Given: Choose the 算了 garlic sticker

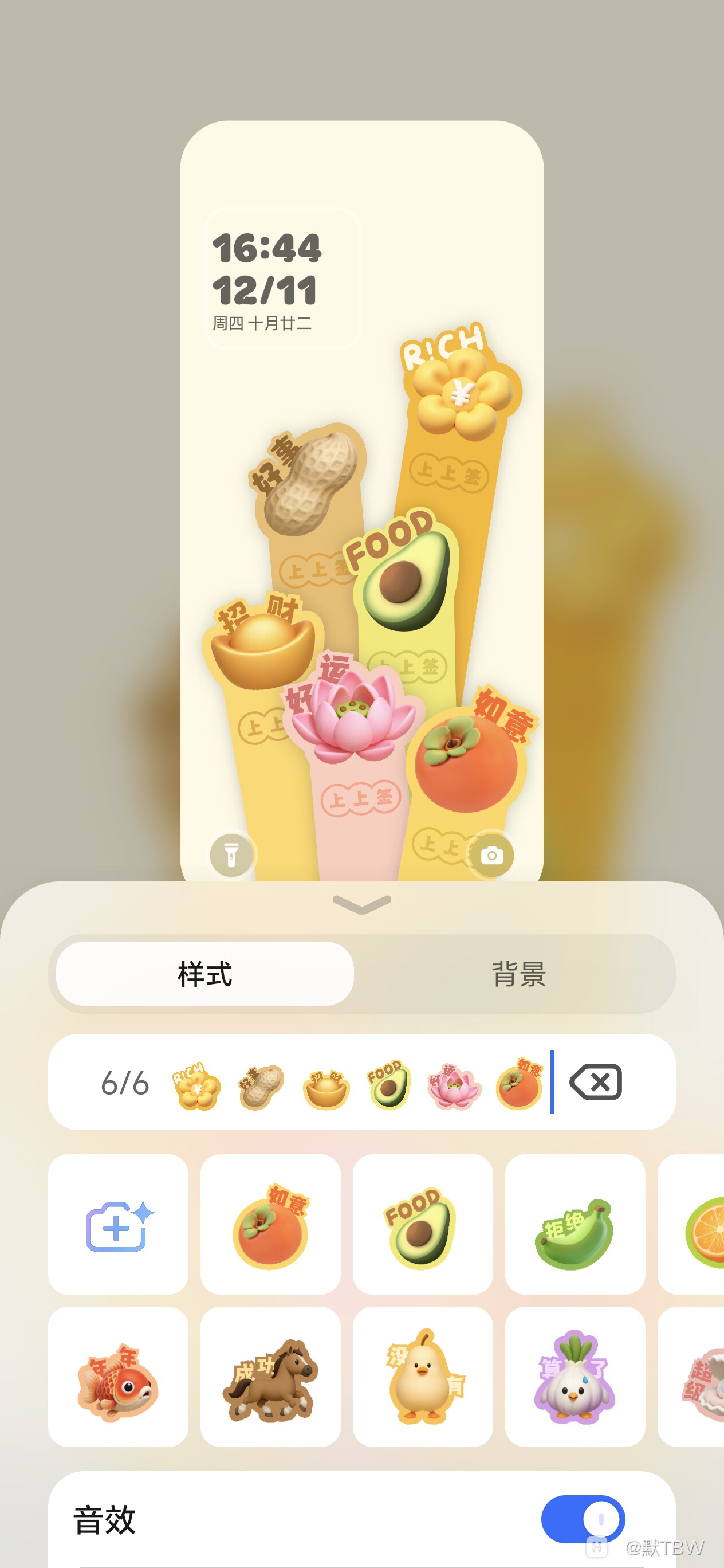Looking at the screenshot, I should coord(575,1376).
